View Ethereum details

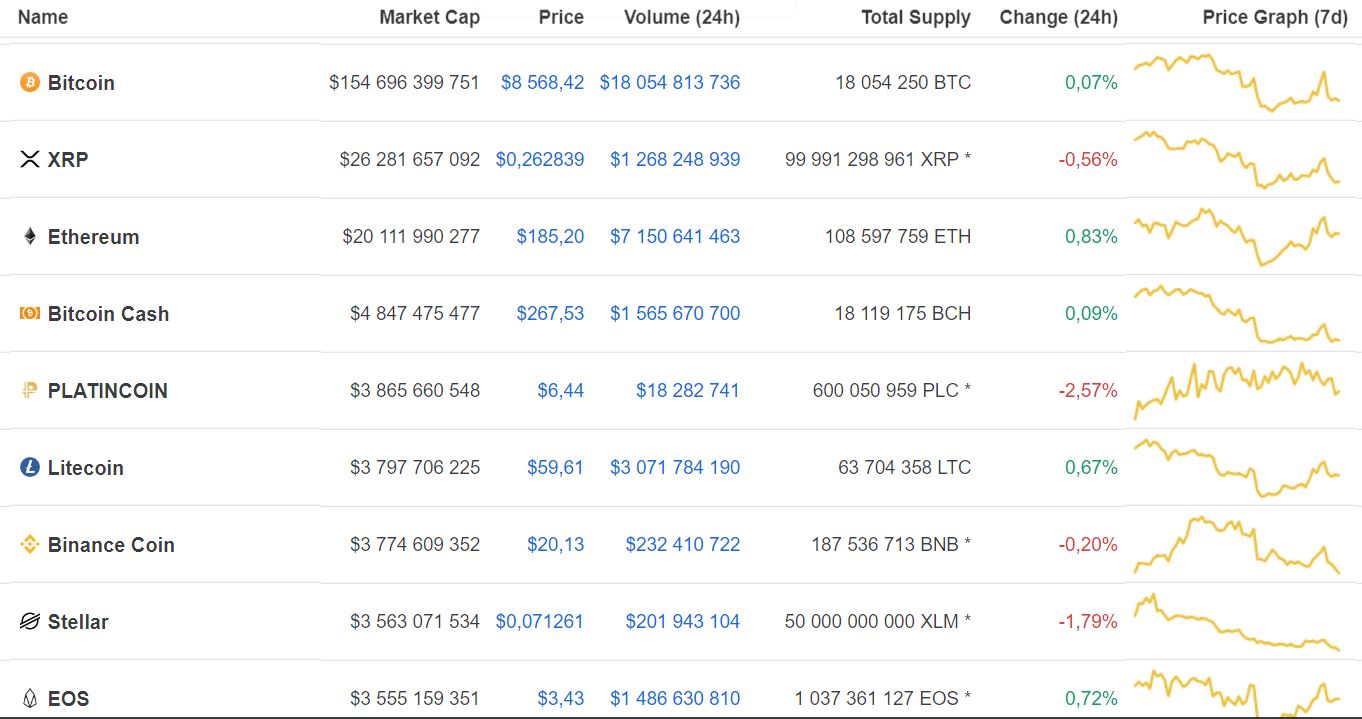(x=93, y=237)
